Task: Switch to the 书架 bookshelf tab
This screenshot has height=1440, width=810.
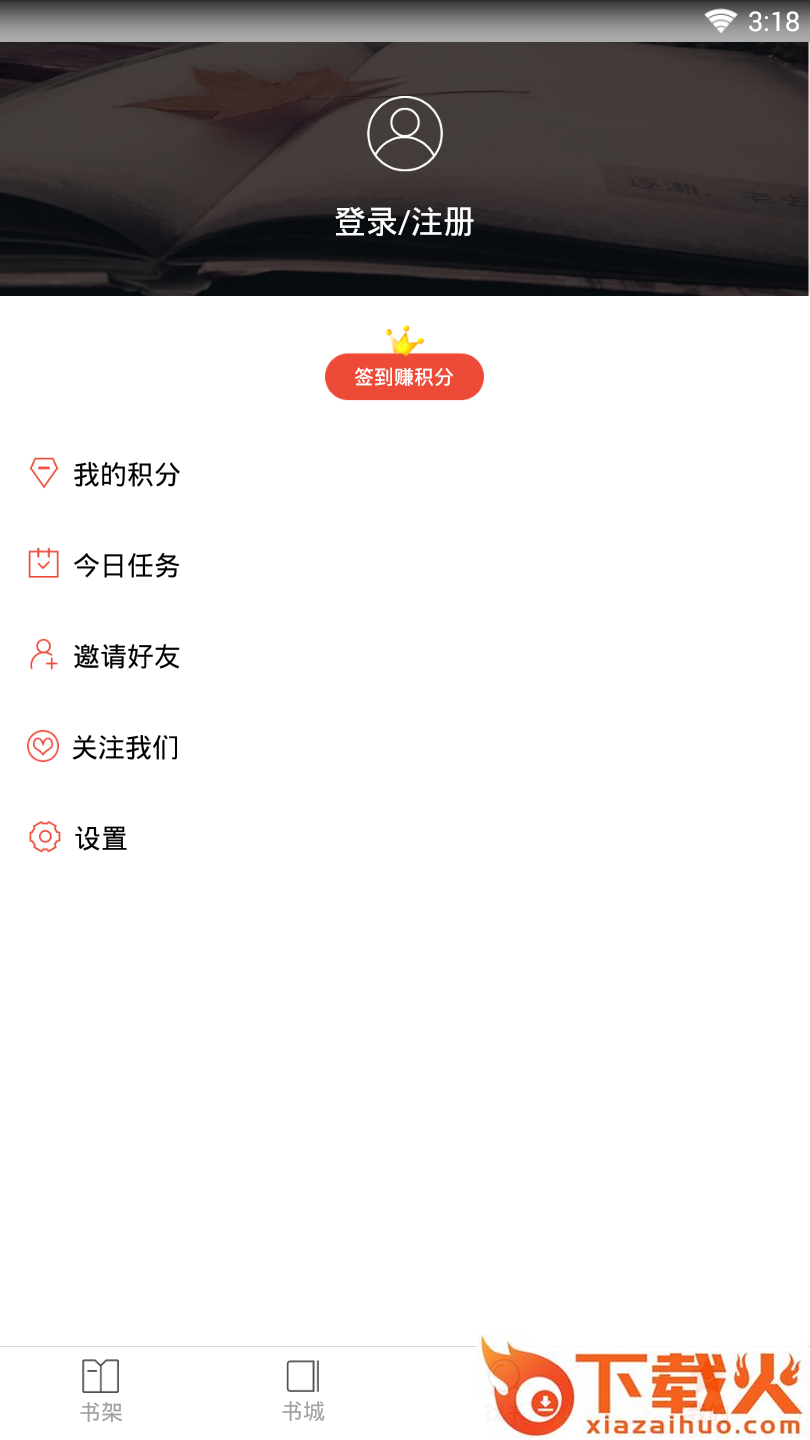Action: click(x=101, y=1391)
